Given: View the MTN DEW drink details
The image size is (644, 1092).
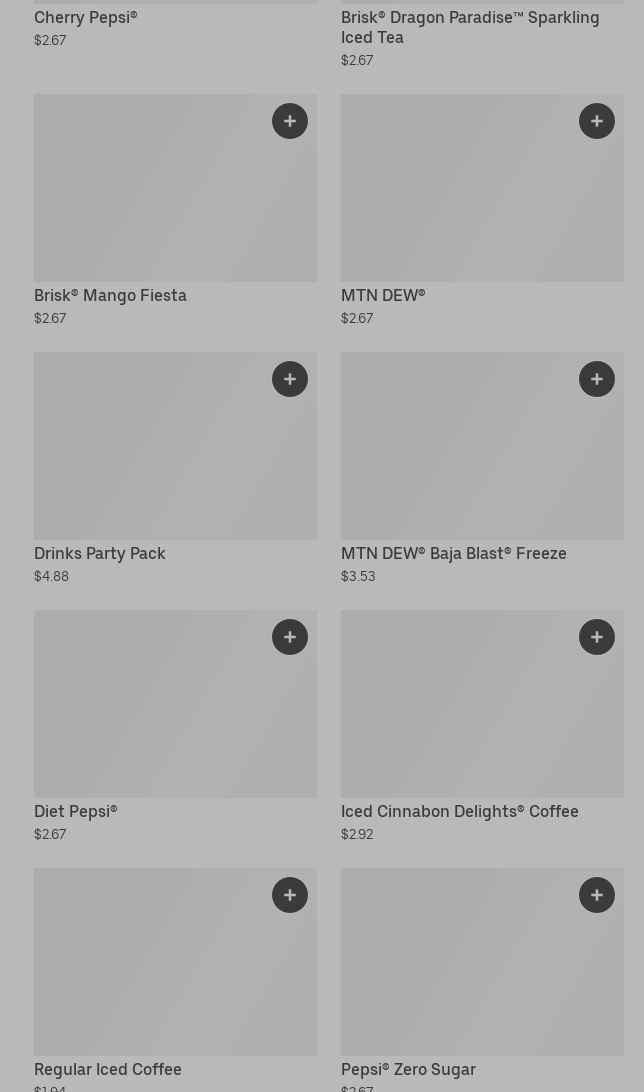Looking at the screenshot, I should click(x=460, y=200).
